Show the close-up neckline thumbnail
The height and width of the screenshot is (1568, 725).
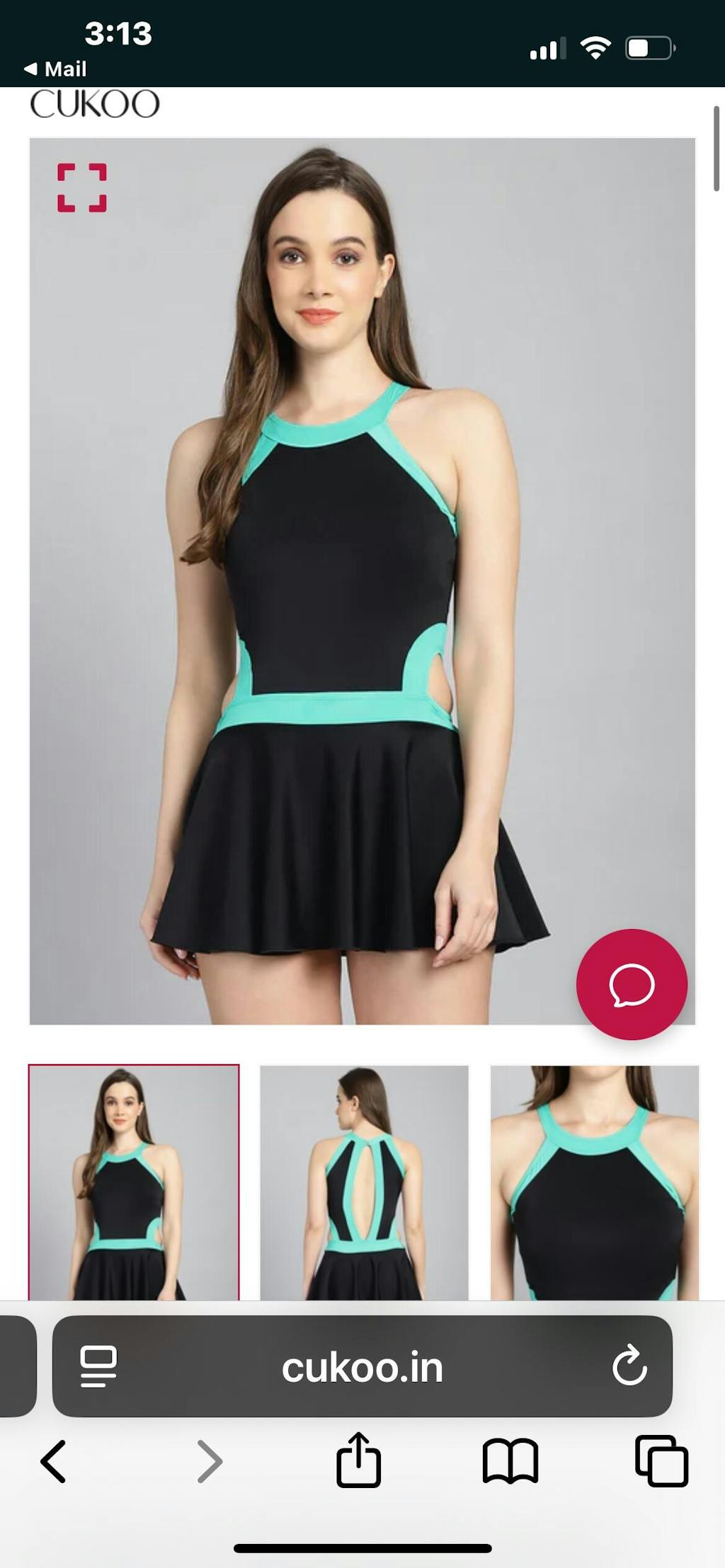click(594, 1182)
